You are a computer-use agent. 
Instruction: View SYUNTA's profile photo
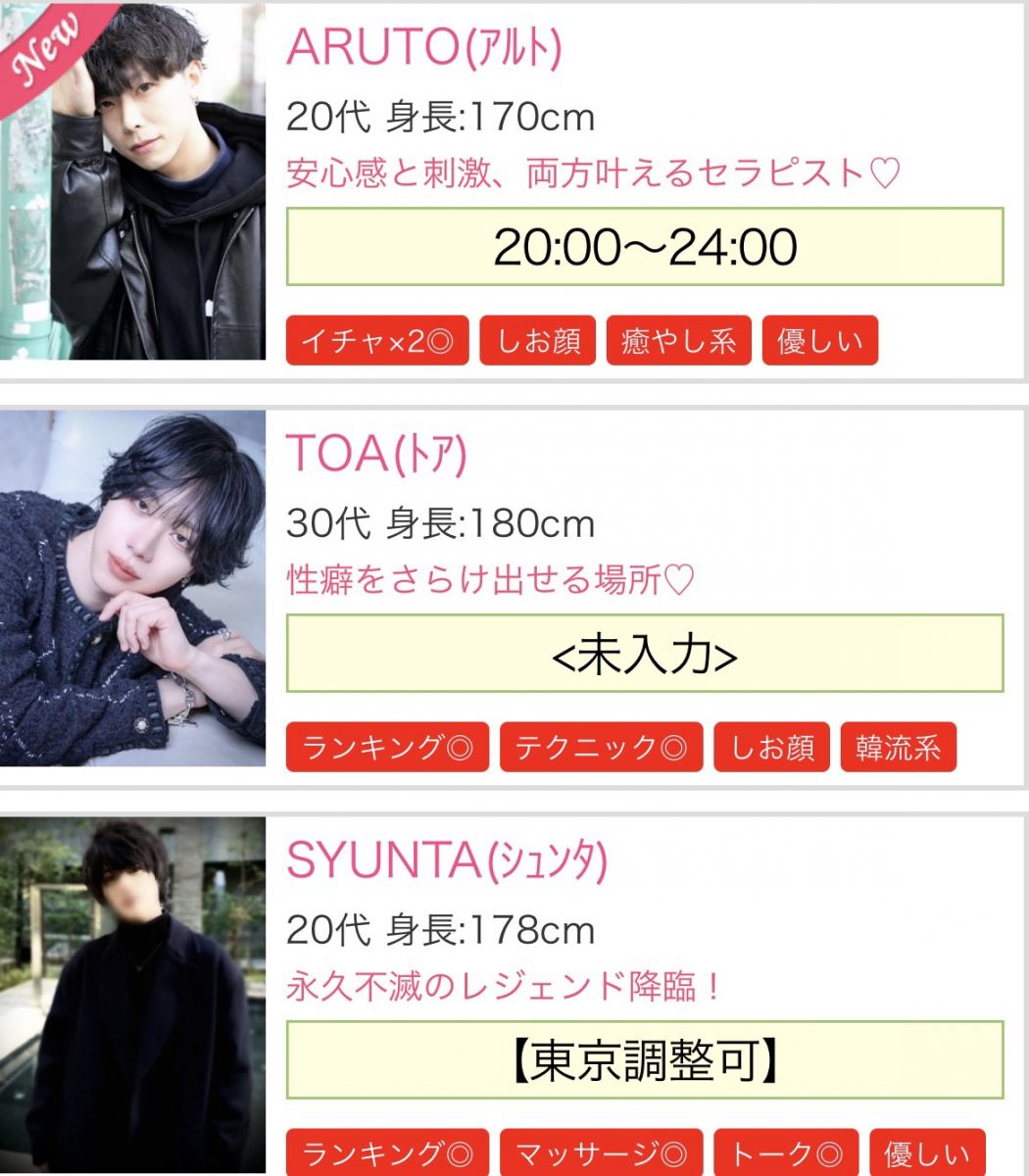click(x=132, y=996)
